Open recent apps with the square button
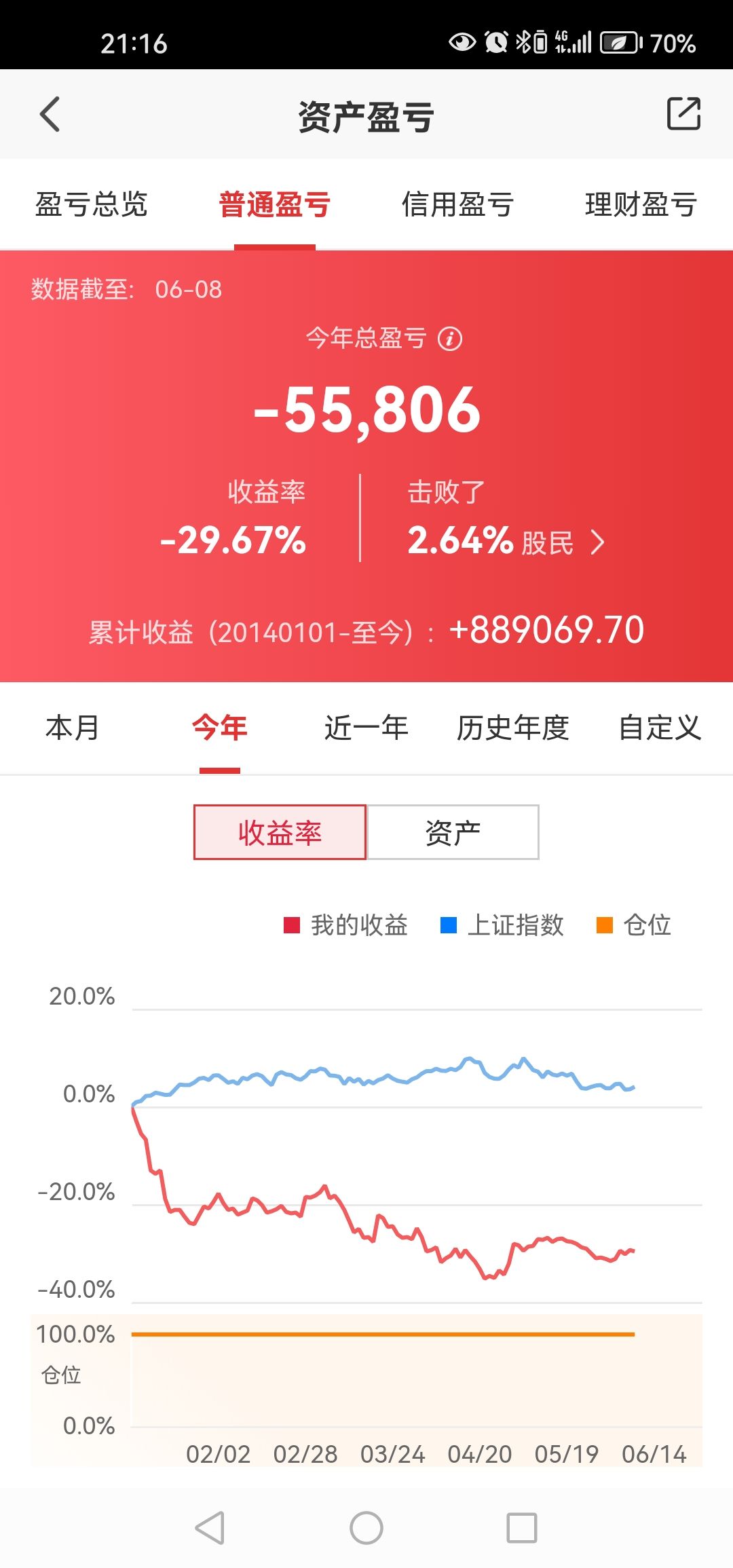This screenshot has width=733, height=1568. point(522,1528)
